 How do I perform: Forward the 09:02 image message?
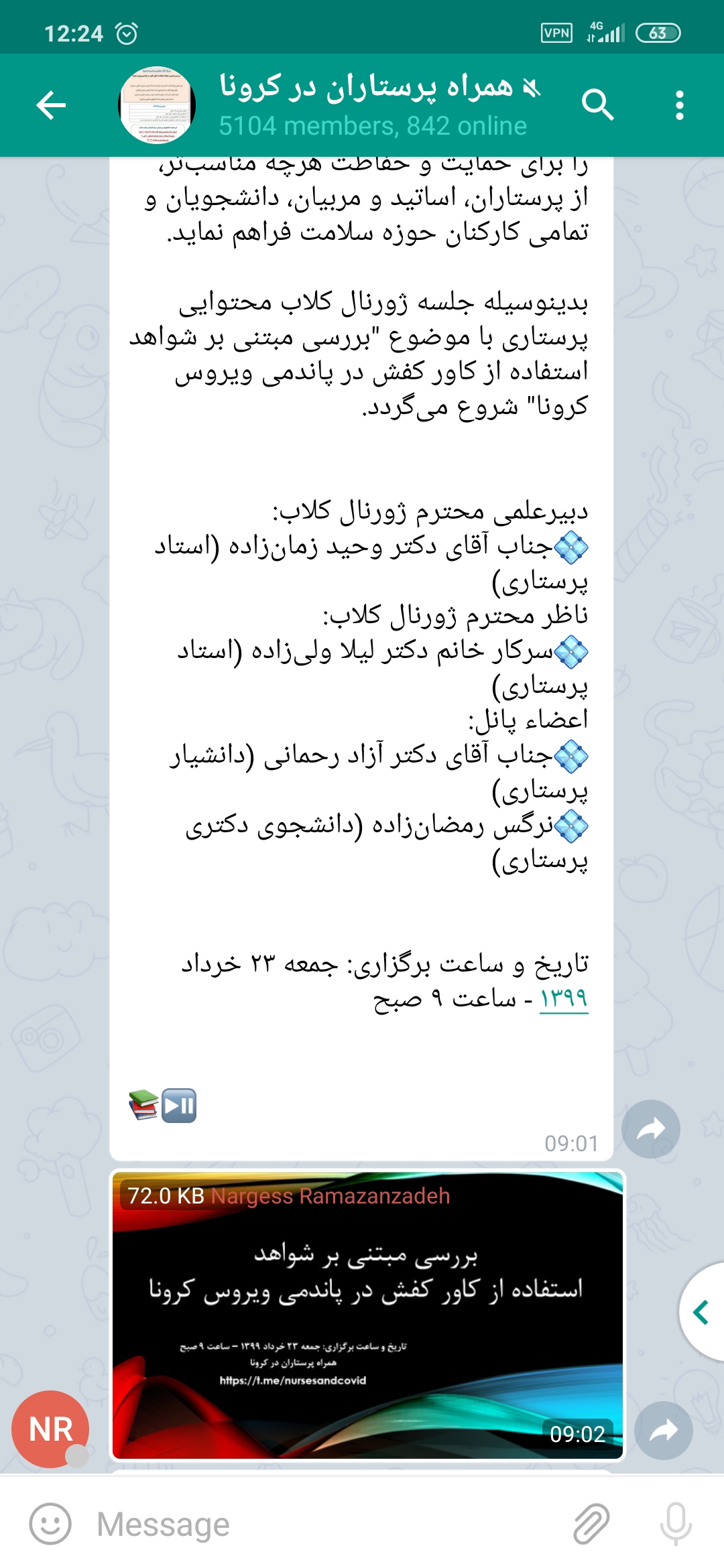click(663, 1431)
